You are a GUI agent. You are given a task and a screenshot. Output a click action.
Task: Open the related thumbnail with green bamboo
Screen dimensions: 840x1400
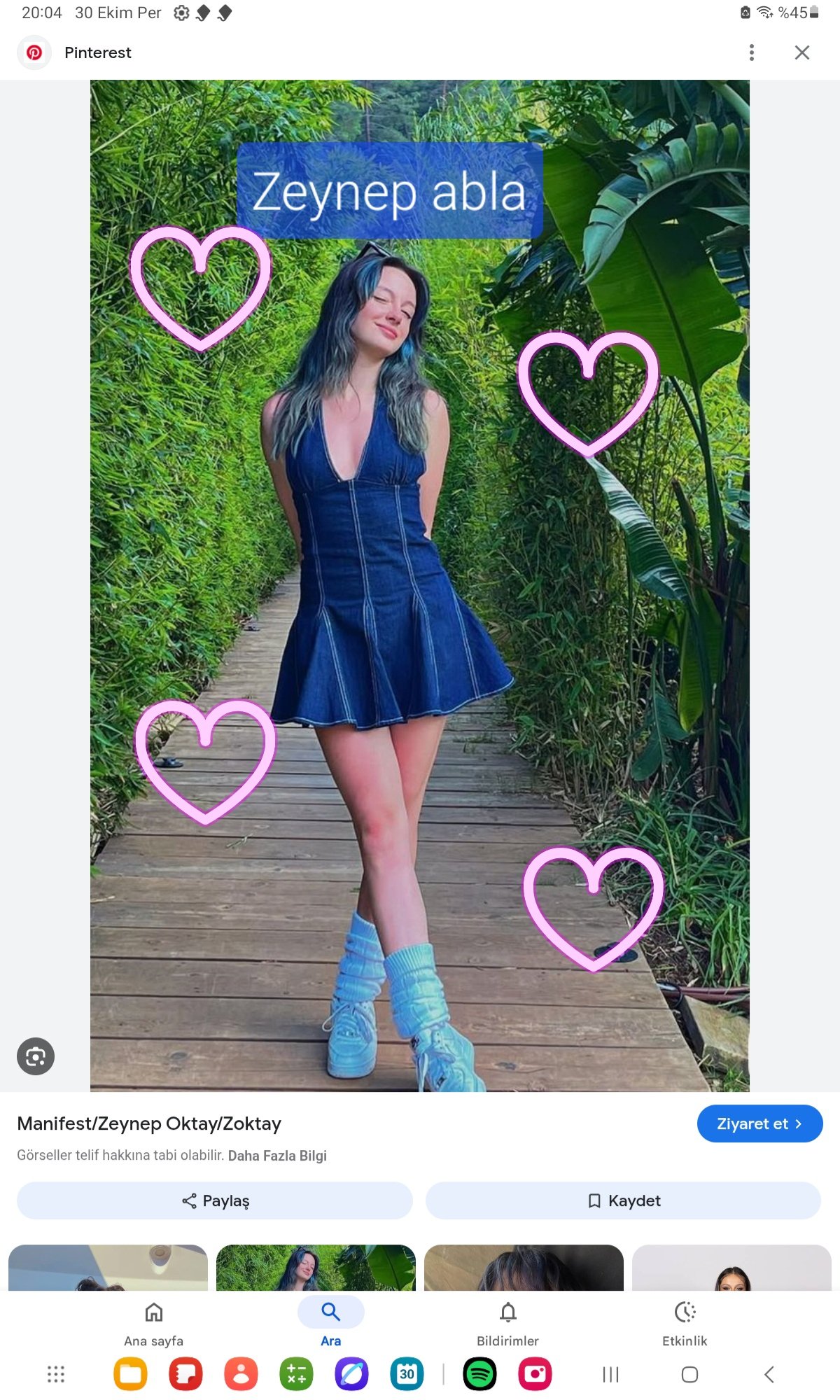[x=316, y=1268]
